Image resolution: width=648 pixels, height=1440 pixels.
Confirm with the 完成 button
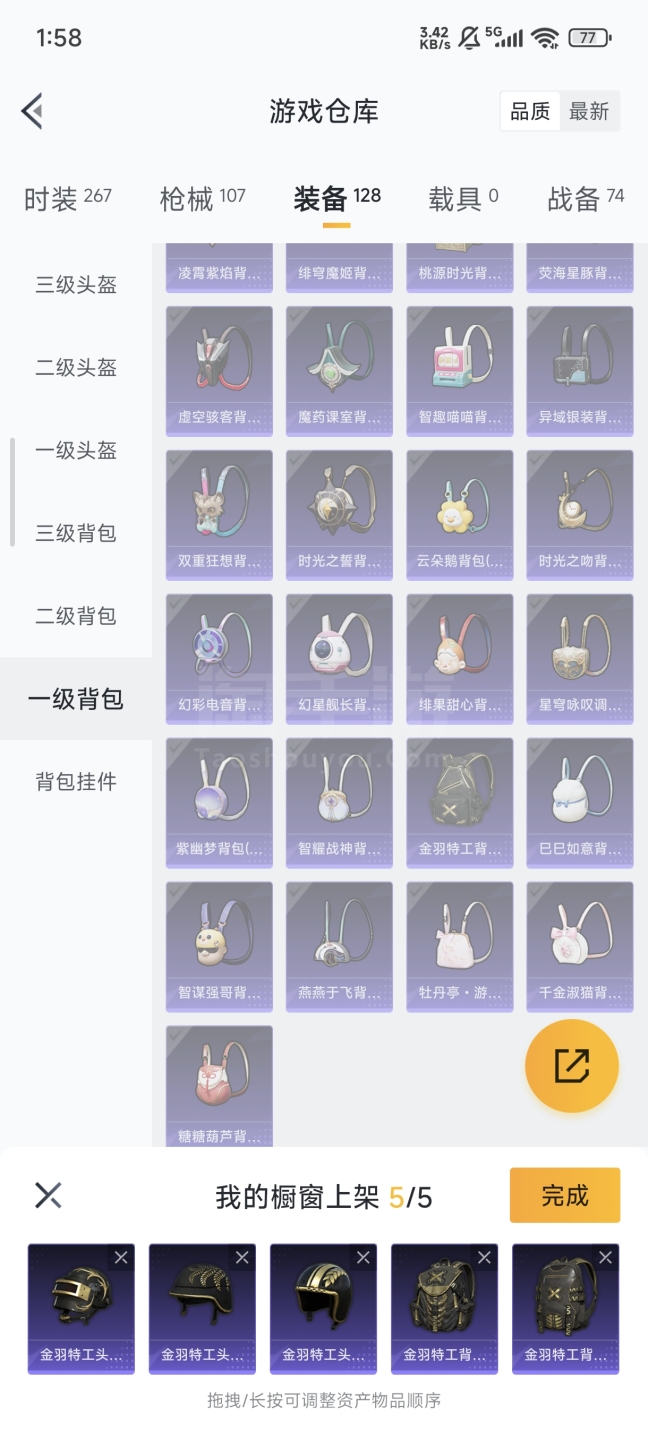(565, 1195)
